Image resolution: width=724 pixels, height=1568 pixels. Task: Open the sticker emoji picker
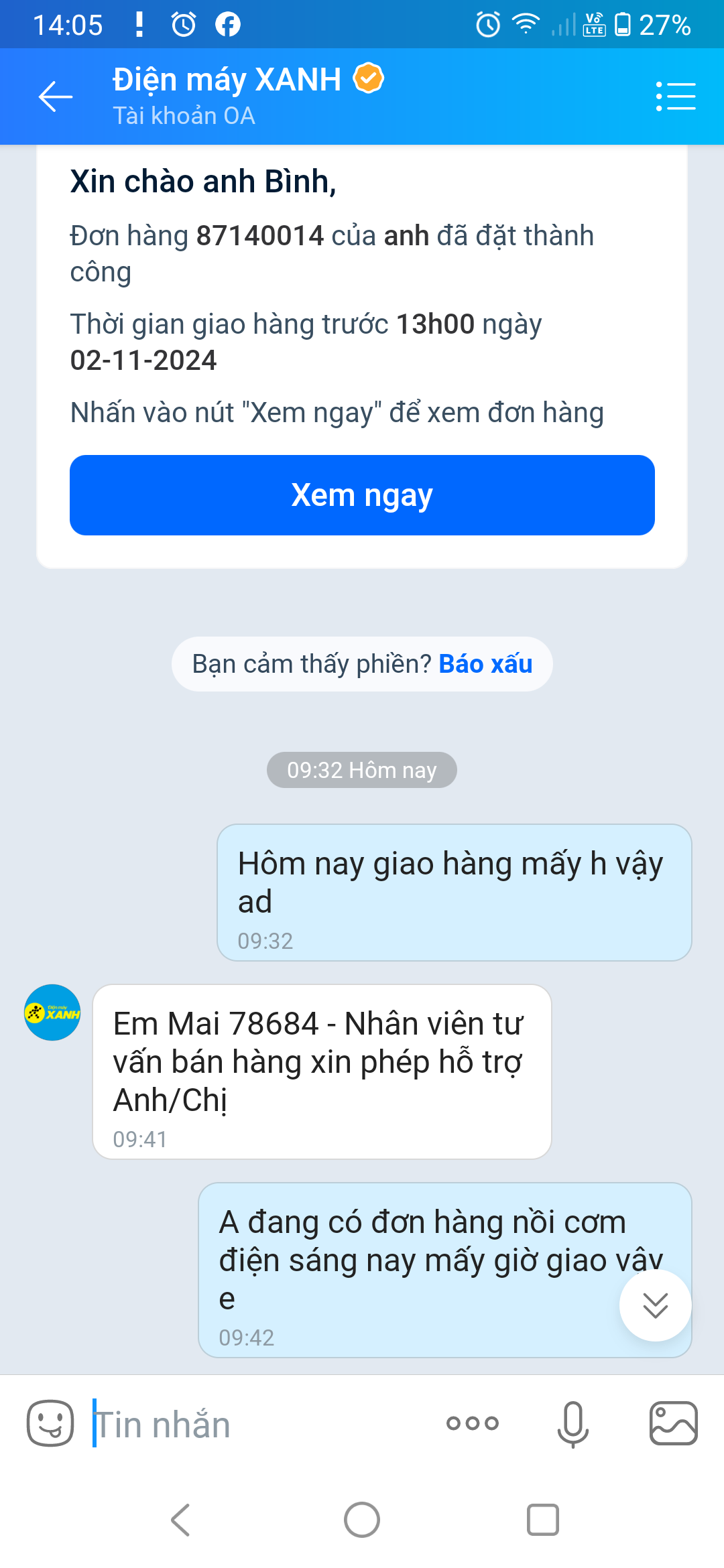(x=50, y=1423)
